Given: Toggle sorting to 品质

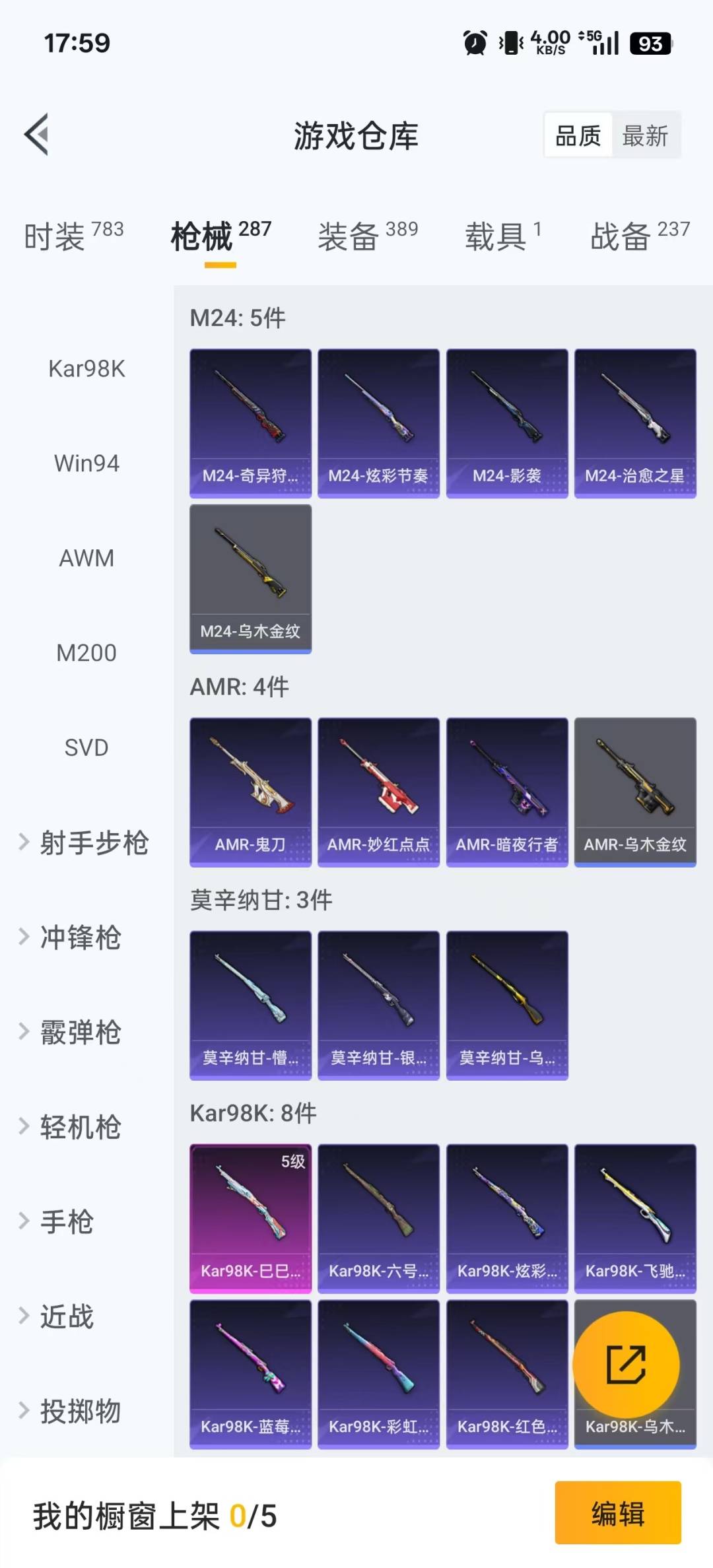Looking at the screenshot, I should [576, 135].
